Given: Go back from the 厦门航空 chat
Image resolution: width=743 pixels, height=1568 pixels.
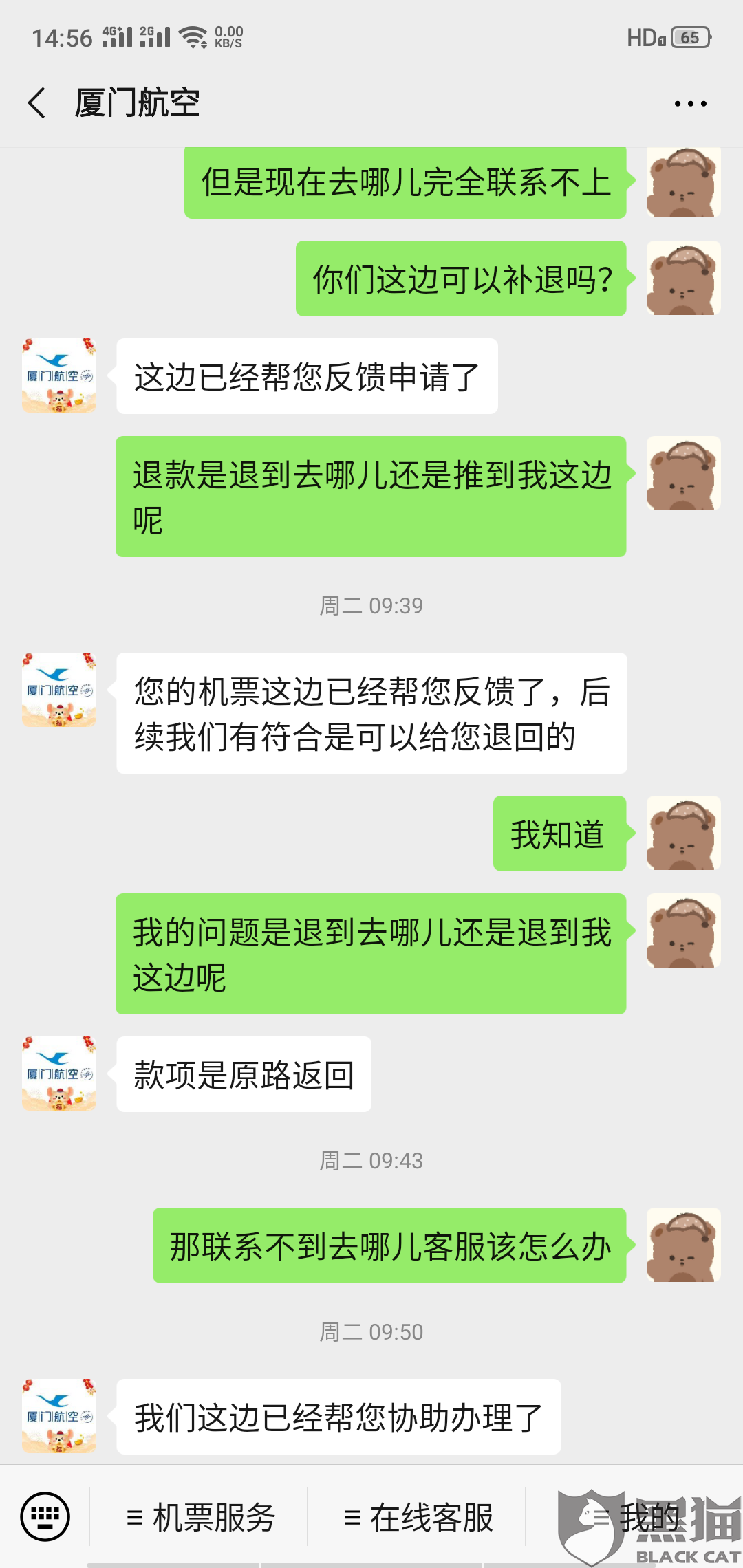Looking at the screenshot, I should (x=37, y=103).
